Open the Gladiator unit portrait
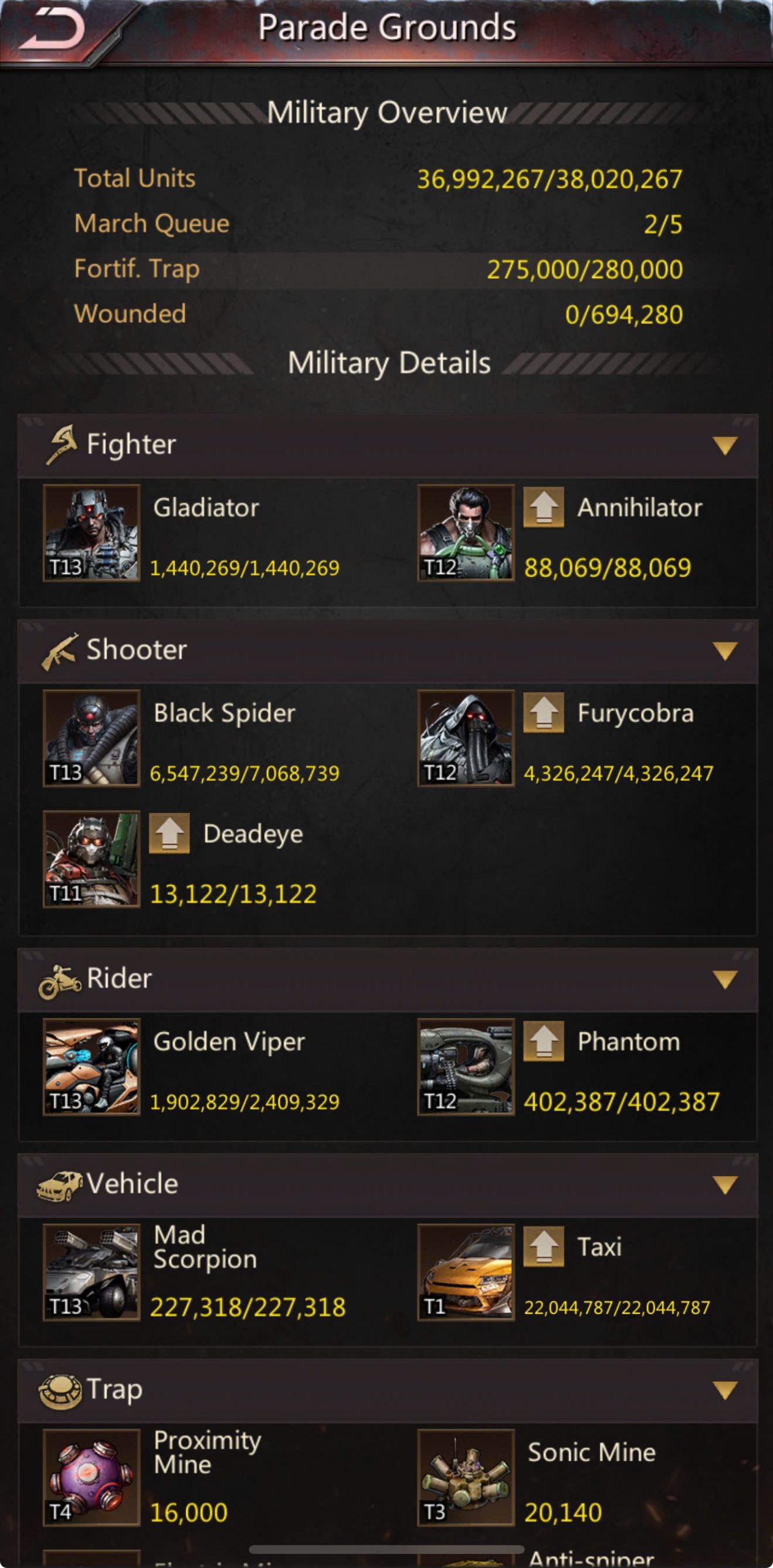 (92, 532)
